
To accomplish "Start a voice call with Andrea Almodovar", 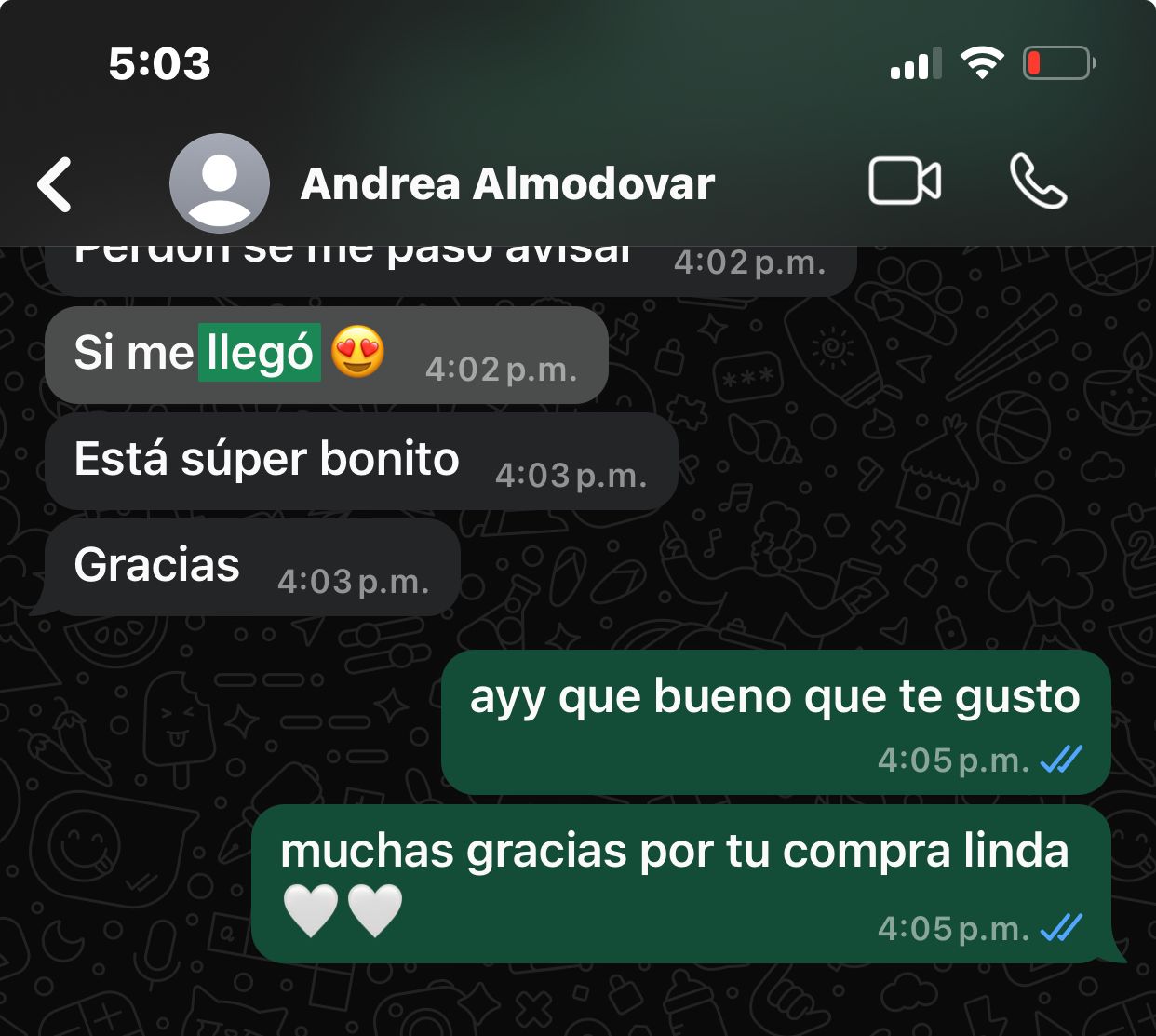I will pyautogui.click(x=1037, y=181).
